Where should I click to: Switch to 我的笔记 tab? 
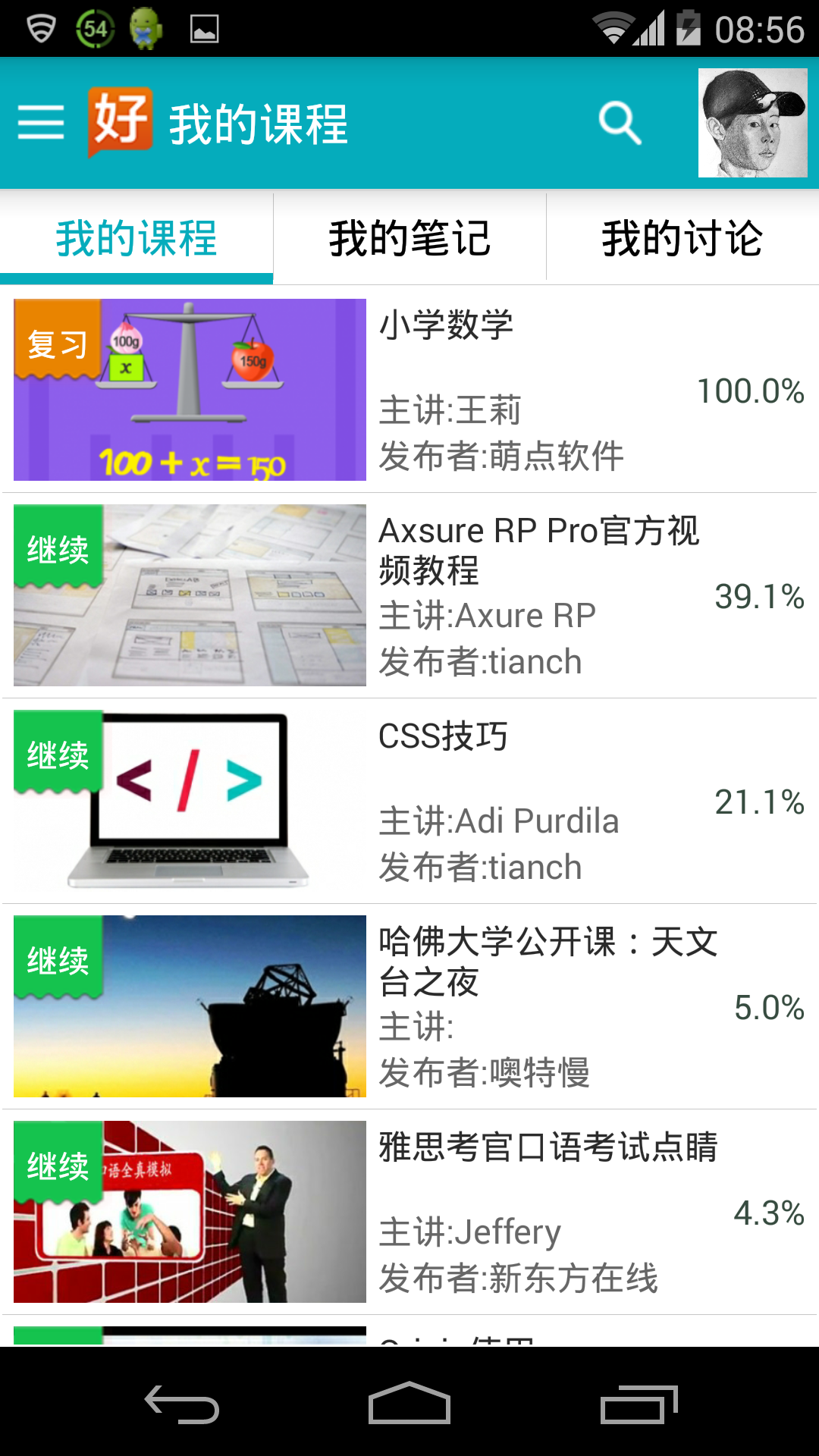pyautogui.click(x=409, y=239)
